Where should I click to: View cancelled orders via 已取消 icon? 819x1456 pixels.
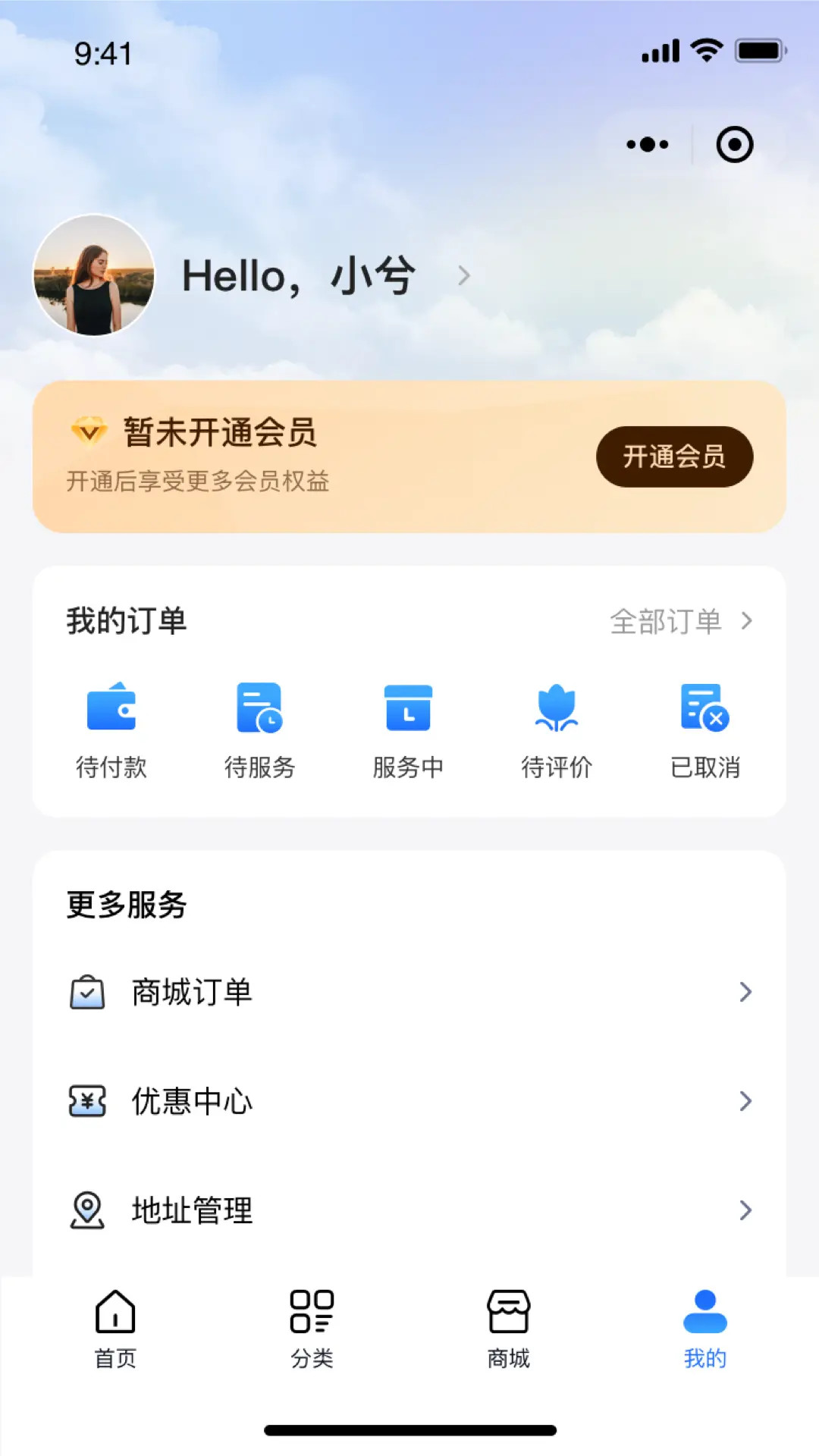click(x=705, y=707)
